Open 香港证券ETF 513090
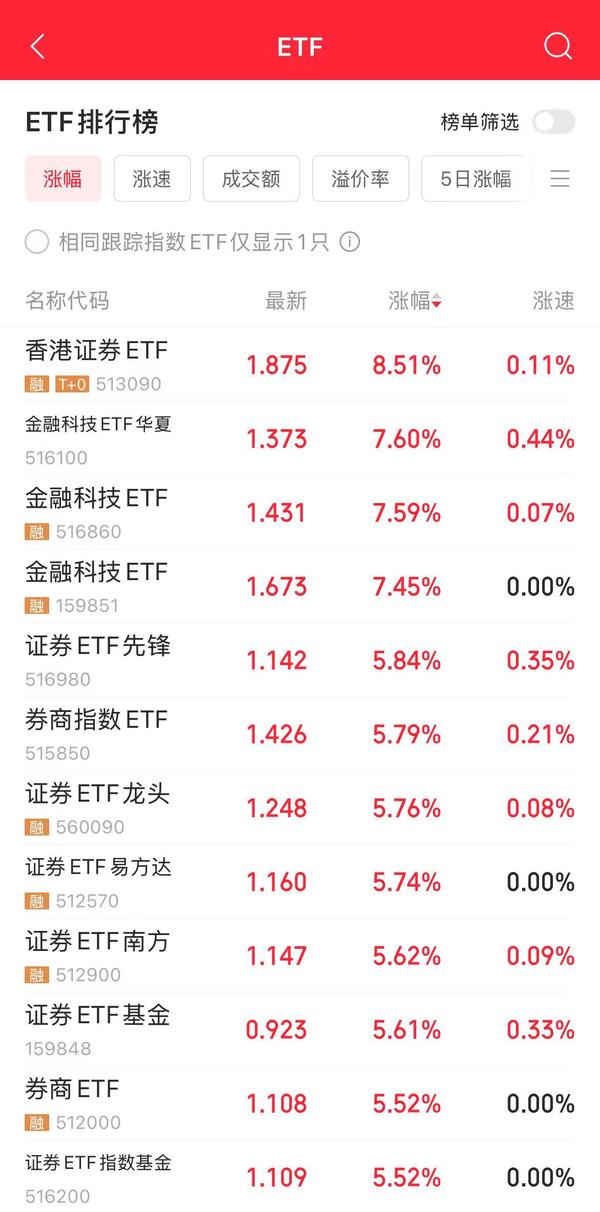The image size is (600, 1212). (x=300, y=365)
